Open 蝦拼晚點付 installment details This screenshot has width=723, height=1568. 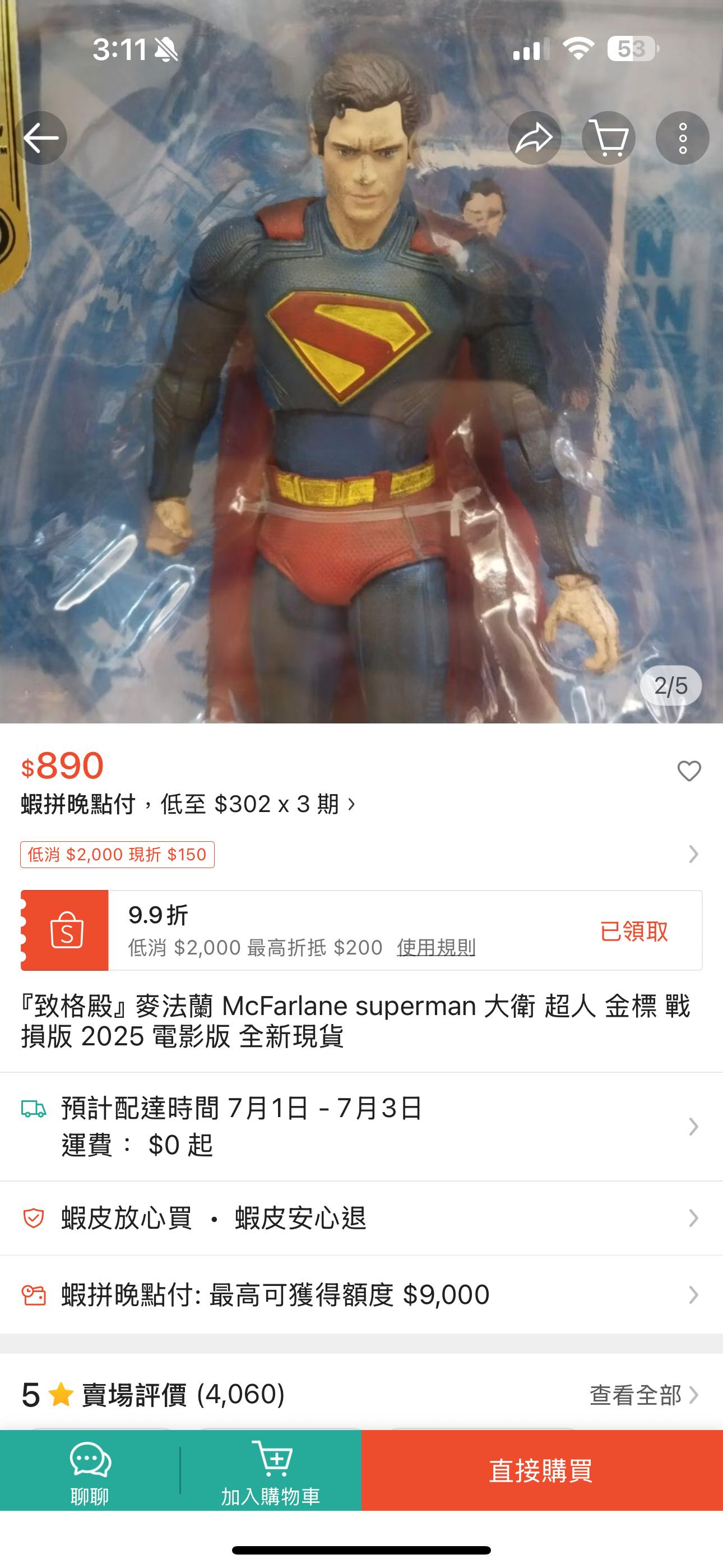tap(189, 804)
